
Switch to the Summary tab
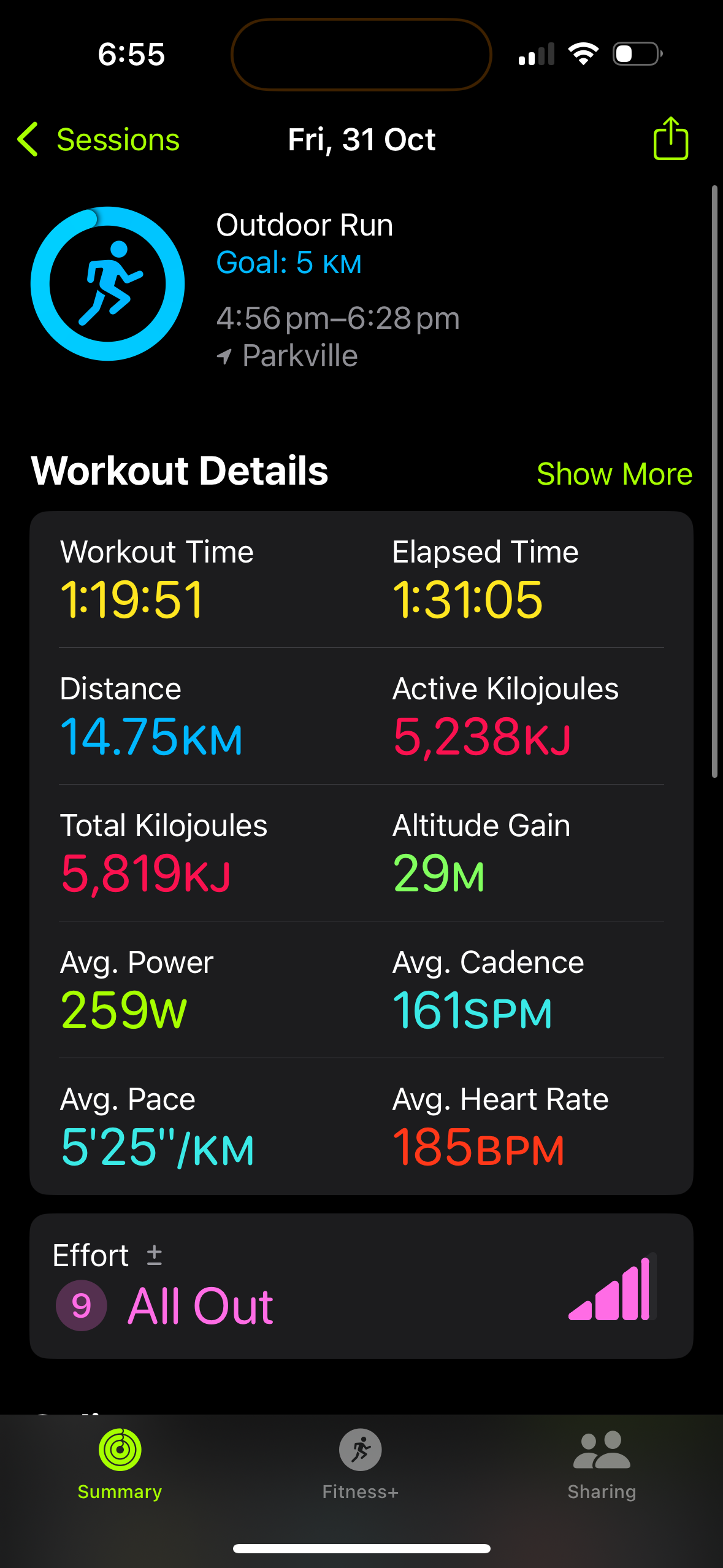[x=120, y=1463]
